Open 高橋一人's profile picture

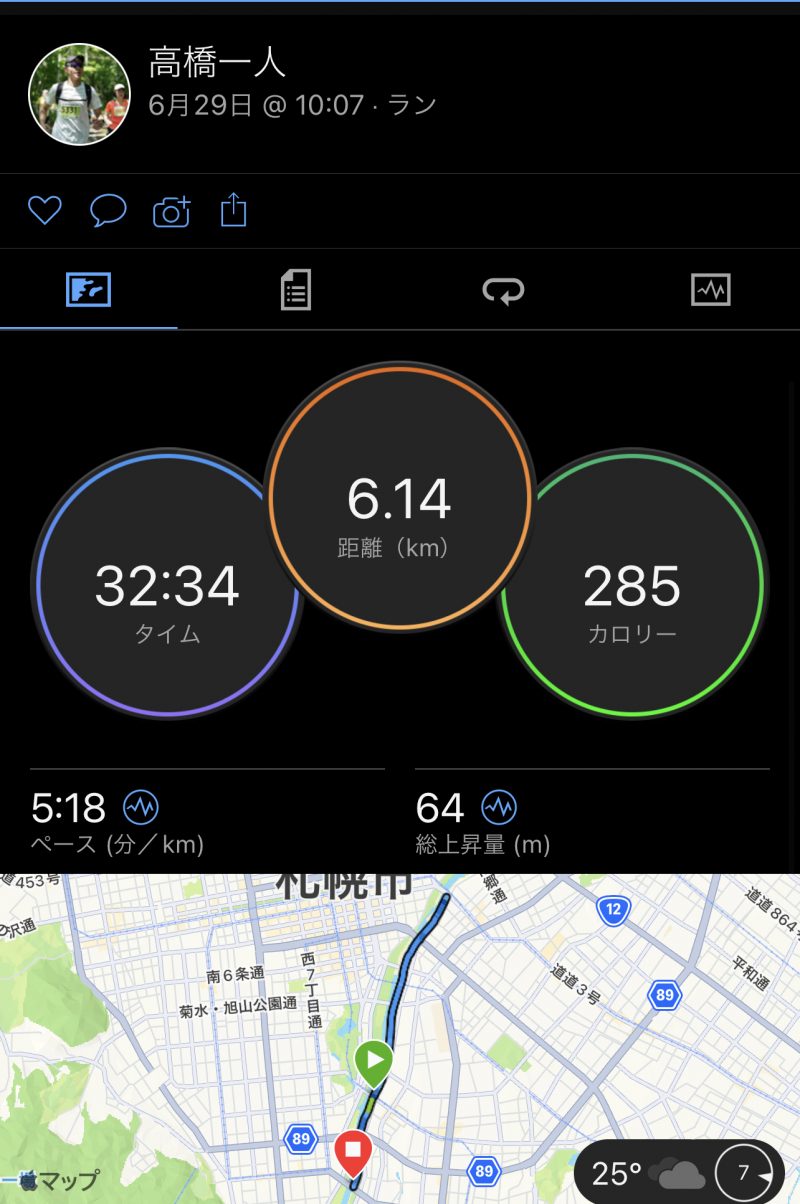click(x=79, y=94)
